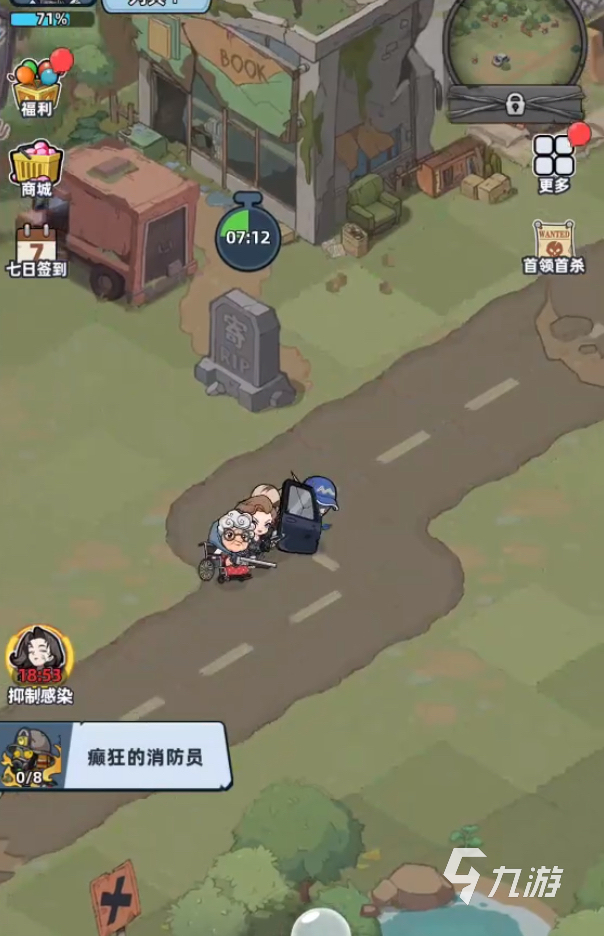This screenshot has height=936, width=604.
Task: Open the 福利 welfare rewards icon
Action: [35, 83]
